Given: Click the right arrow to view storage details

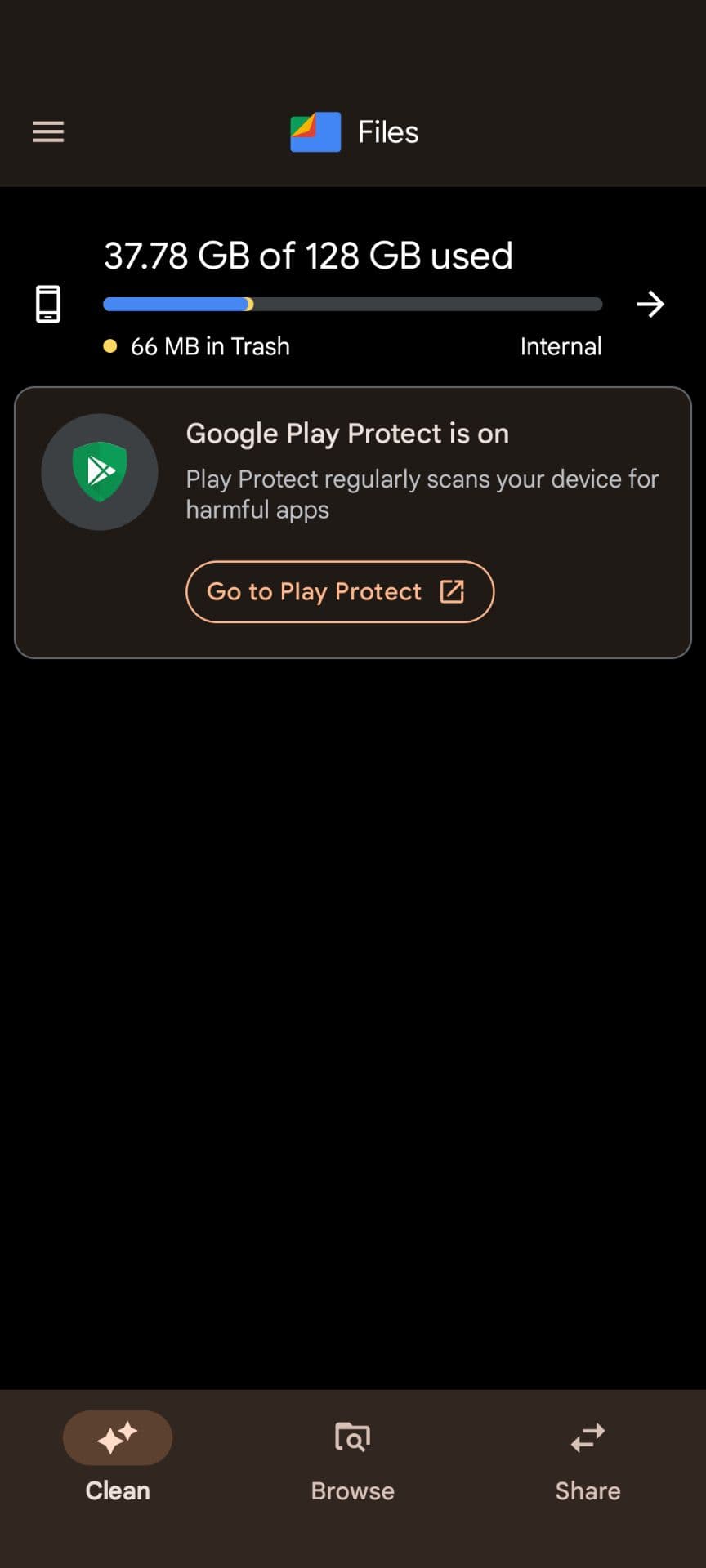Looking at the screenshot, I should [x=650, y=304].
